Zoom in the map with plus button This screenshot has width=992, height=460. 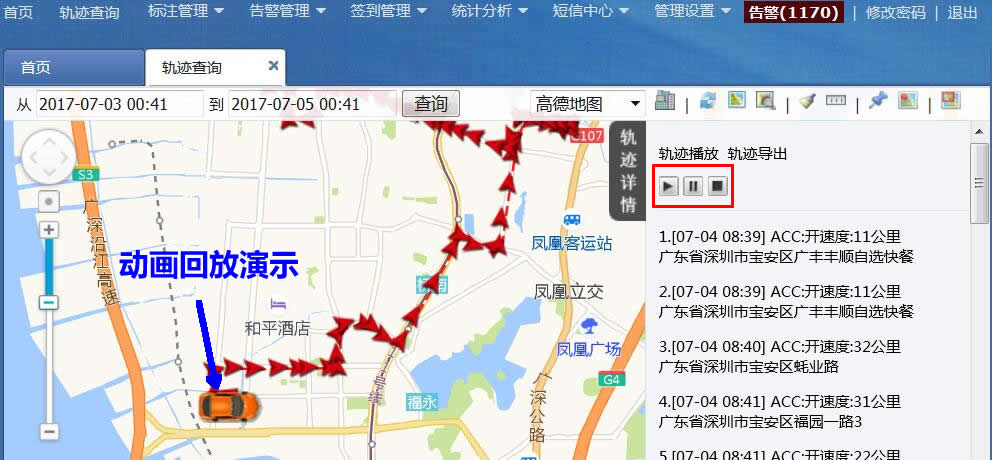(x=48, y=230)
